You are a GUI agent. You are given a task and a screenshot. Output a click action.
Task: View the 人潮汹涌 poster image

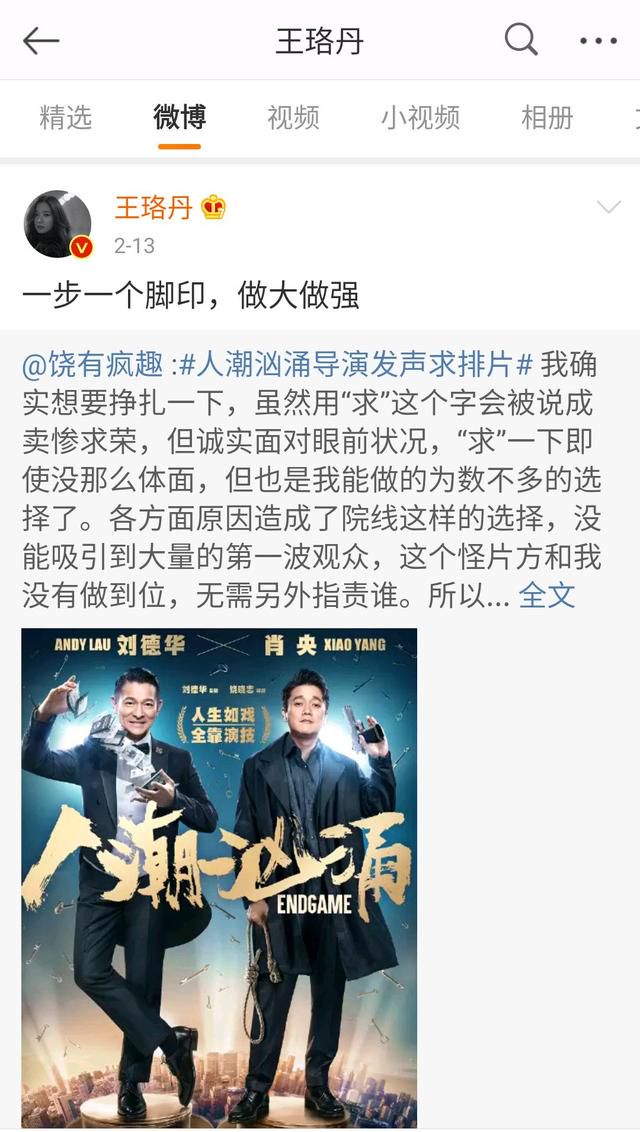(x=219, y=877)
